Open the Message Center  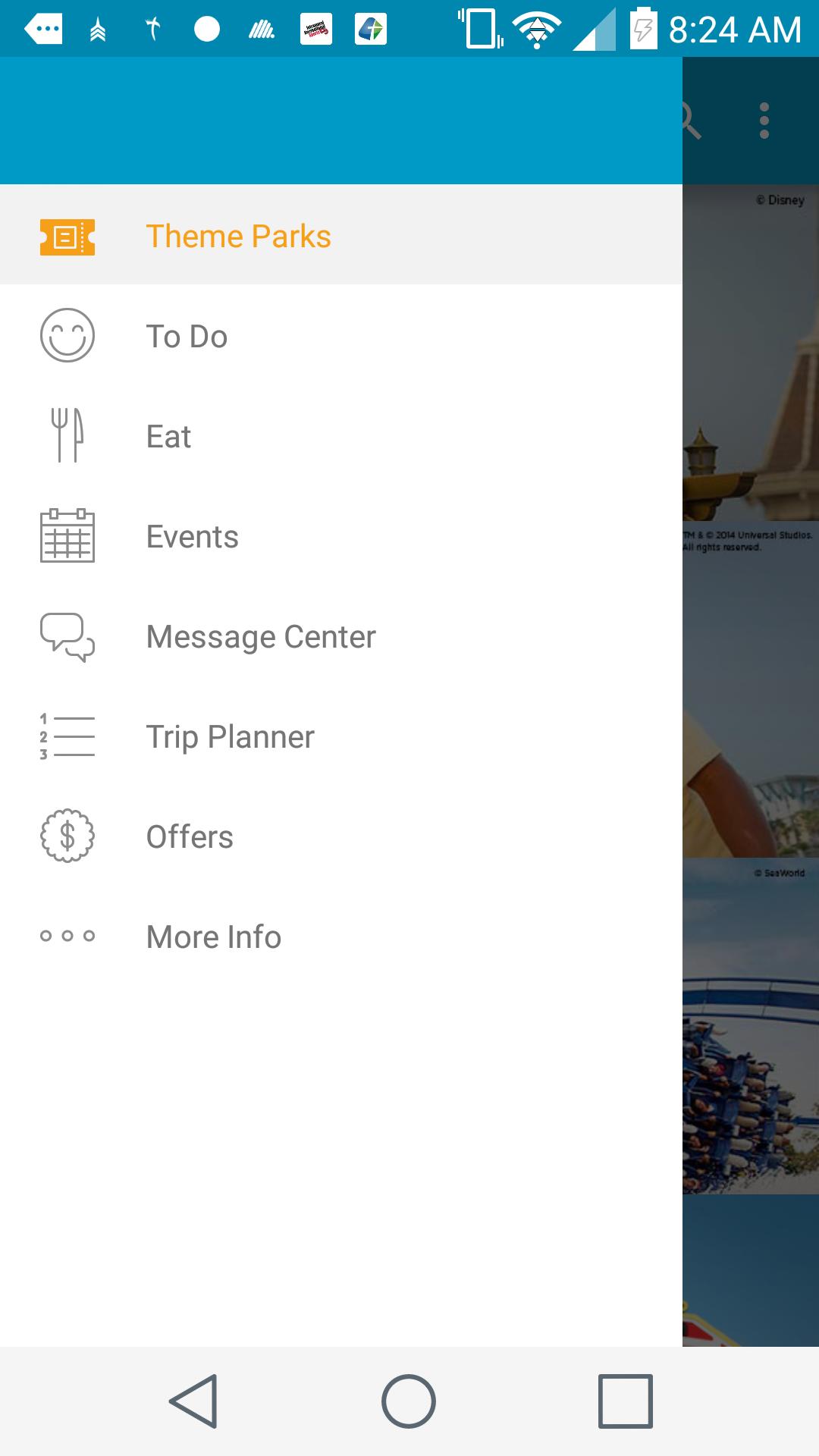(260, 635)
